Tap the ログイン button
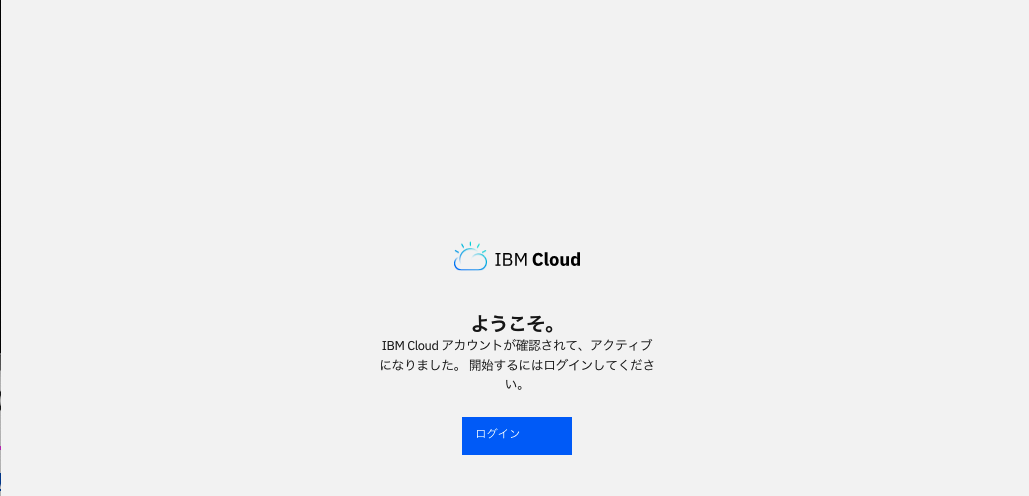 516,436
